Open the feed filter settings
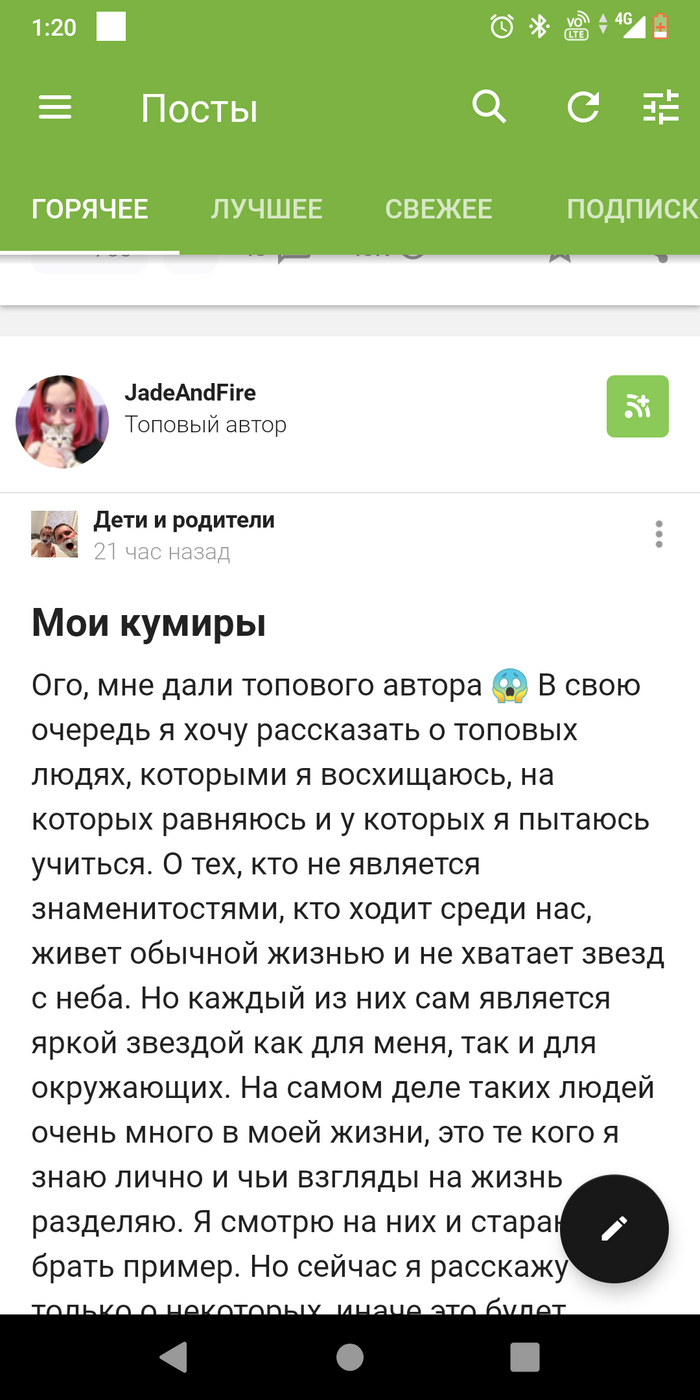Image resolution: width=700 pixels, height=1400 pixels. 661,107
